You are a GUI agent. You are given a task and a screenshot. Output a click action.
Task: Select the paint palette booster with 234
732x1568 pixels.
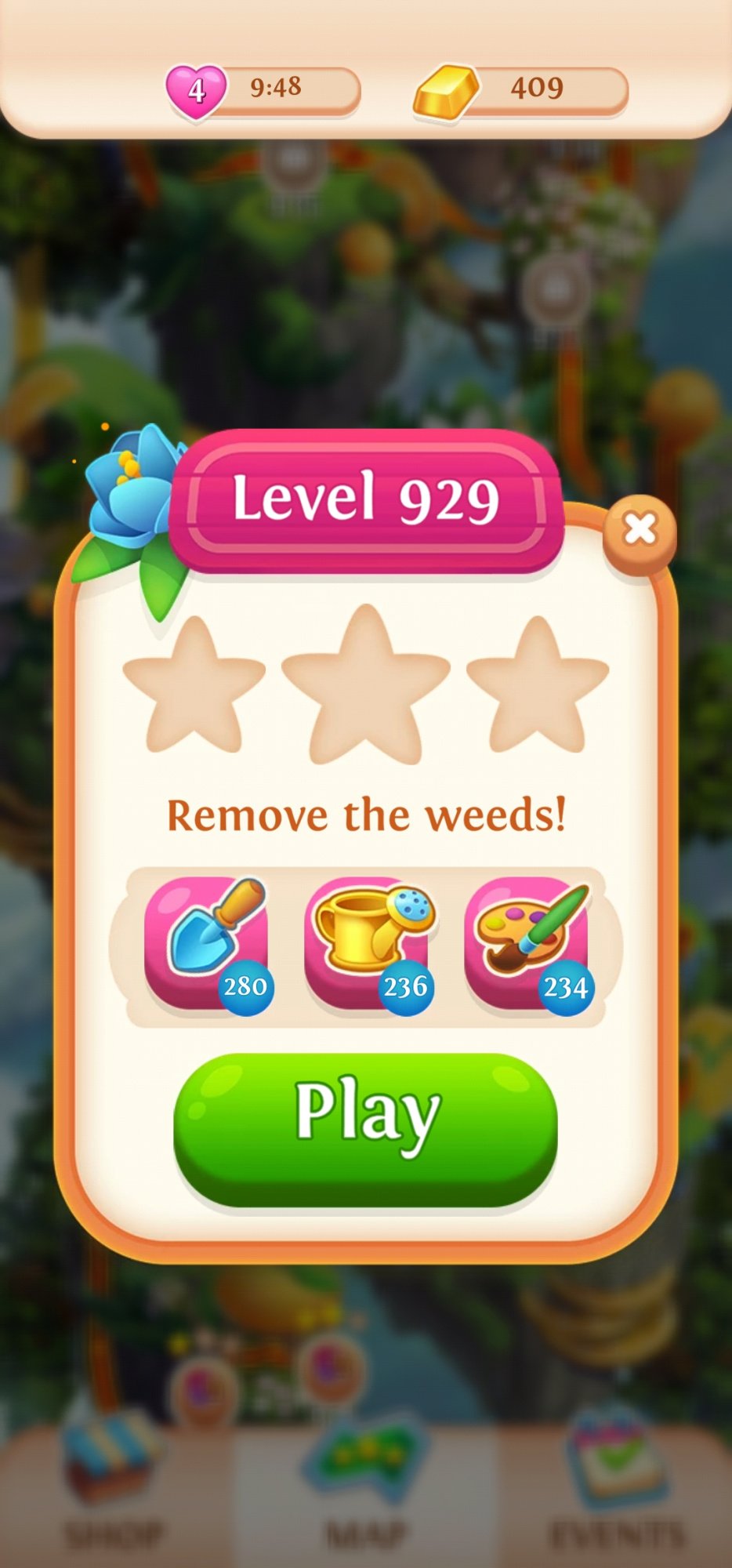527,943
